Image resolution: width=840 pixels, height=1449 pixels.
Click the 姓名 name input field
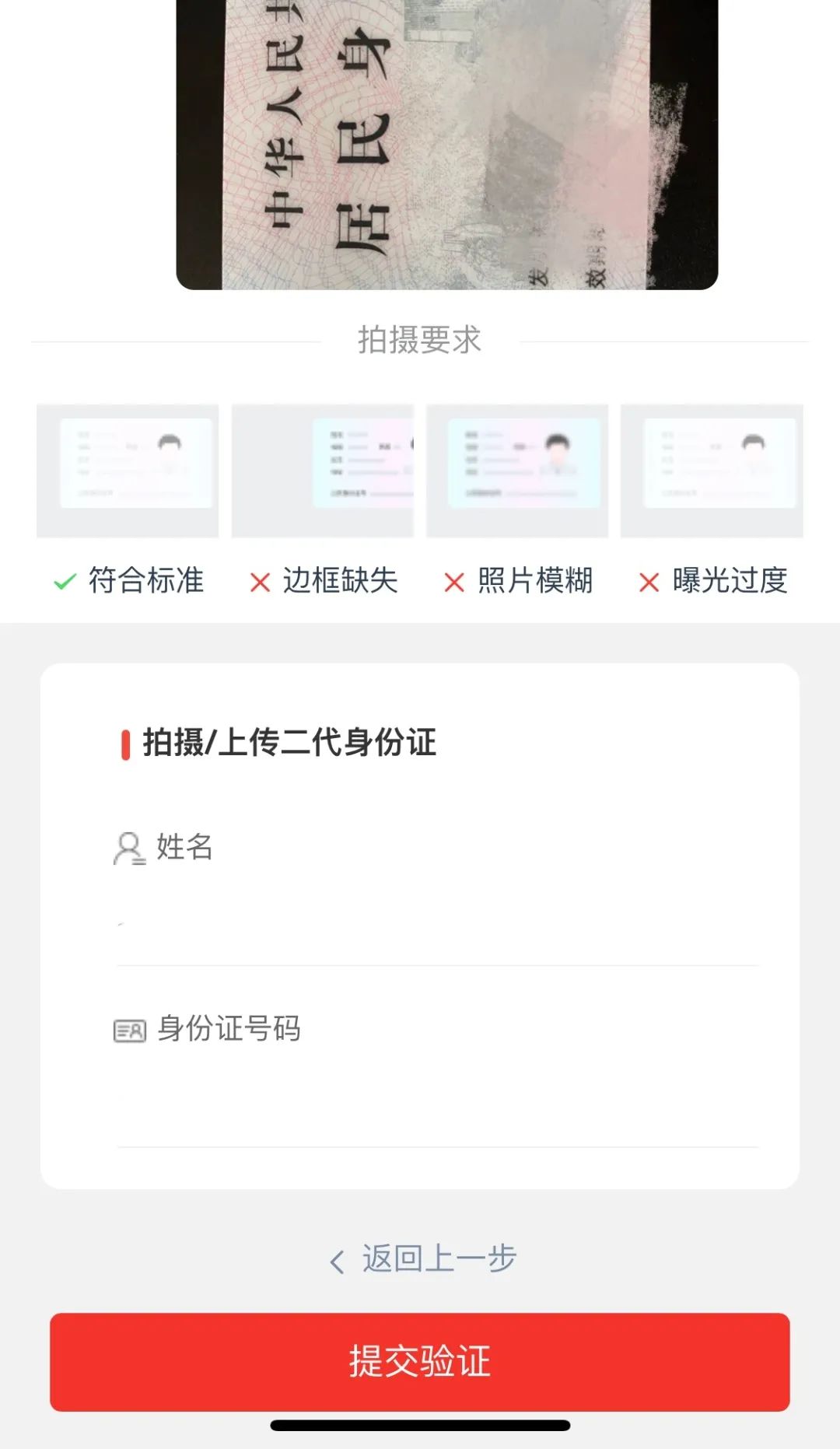[x=436, y=926]
